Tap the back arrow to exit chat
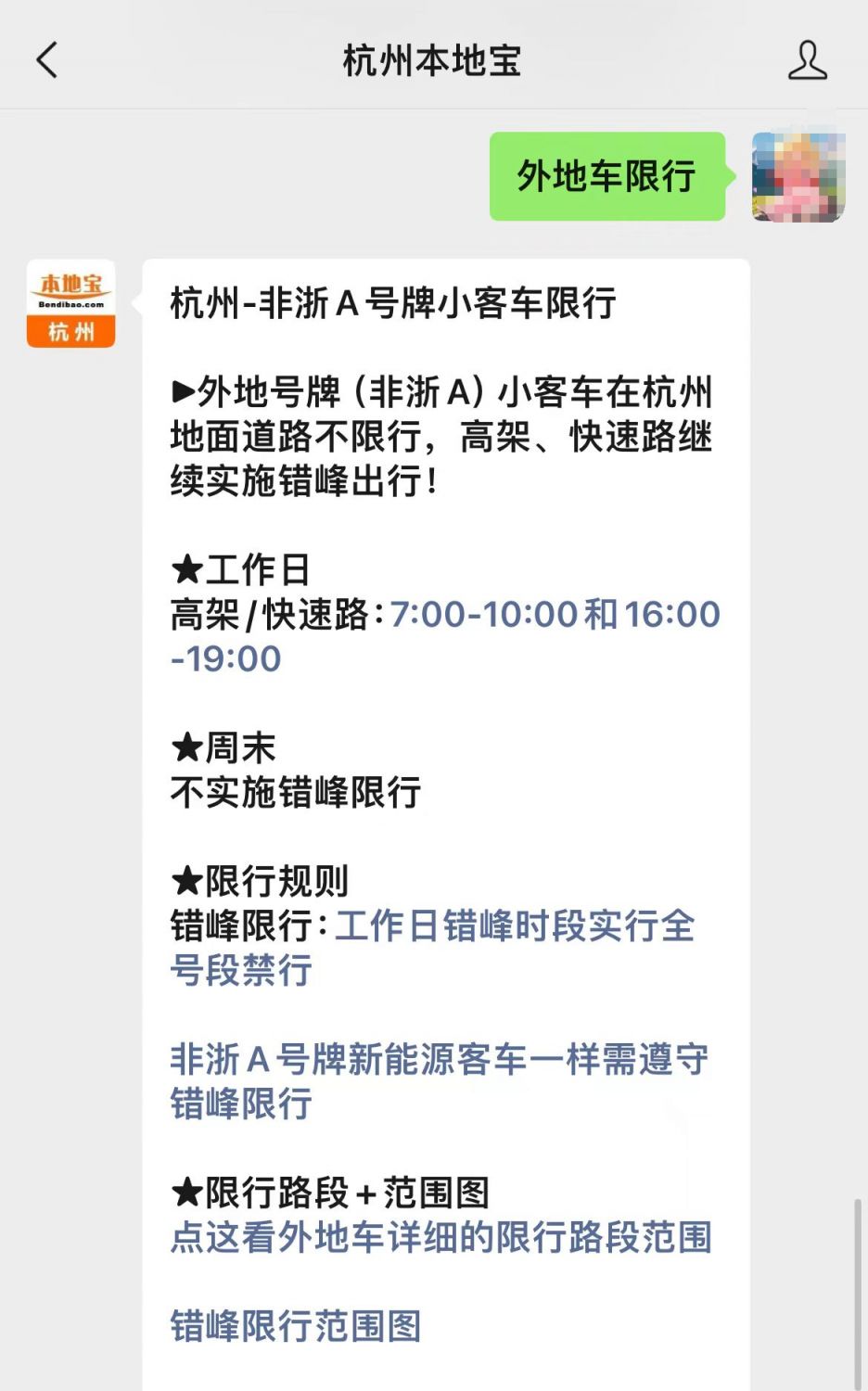 pos(46,58)
